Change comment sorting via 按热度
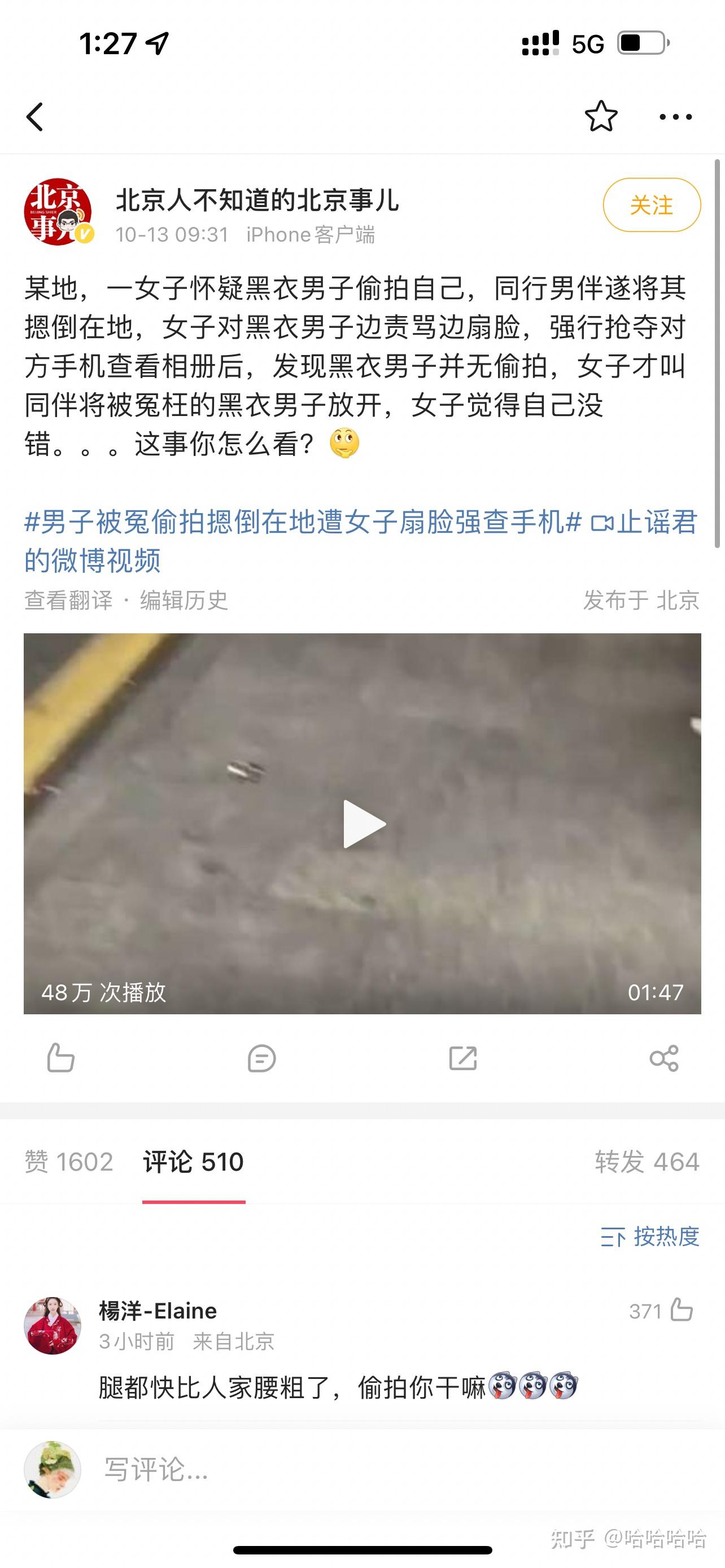This screenshot has height=1568, width=725. point(650,1236)
